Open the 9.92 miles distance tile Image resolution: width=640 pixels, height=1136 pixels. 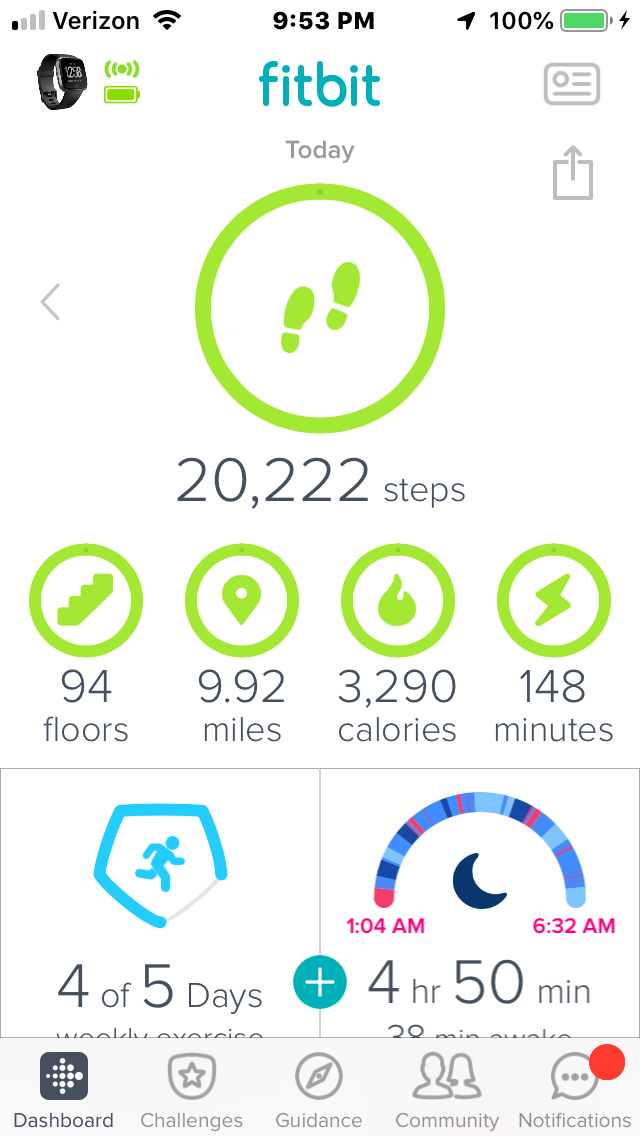[241, 643]
